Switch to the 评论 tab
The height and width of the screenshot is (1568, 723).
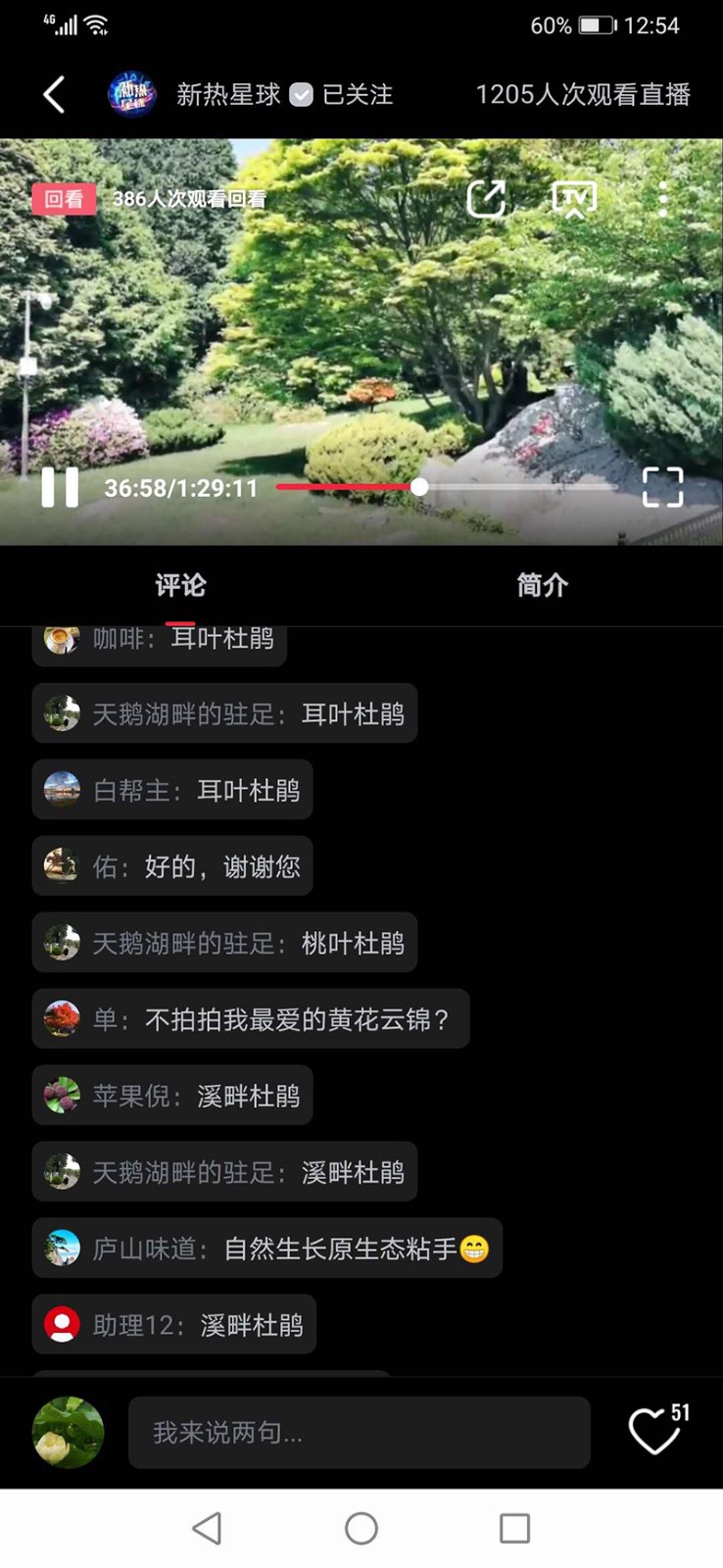180,586
